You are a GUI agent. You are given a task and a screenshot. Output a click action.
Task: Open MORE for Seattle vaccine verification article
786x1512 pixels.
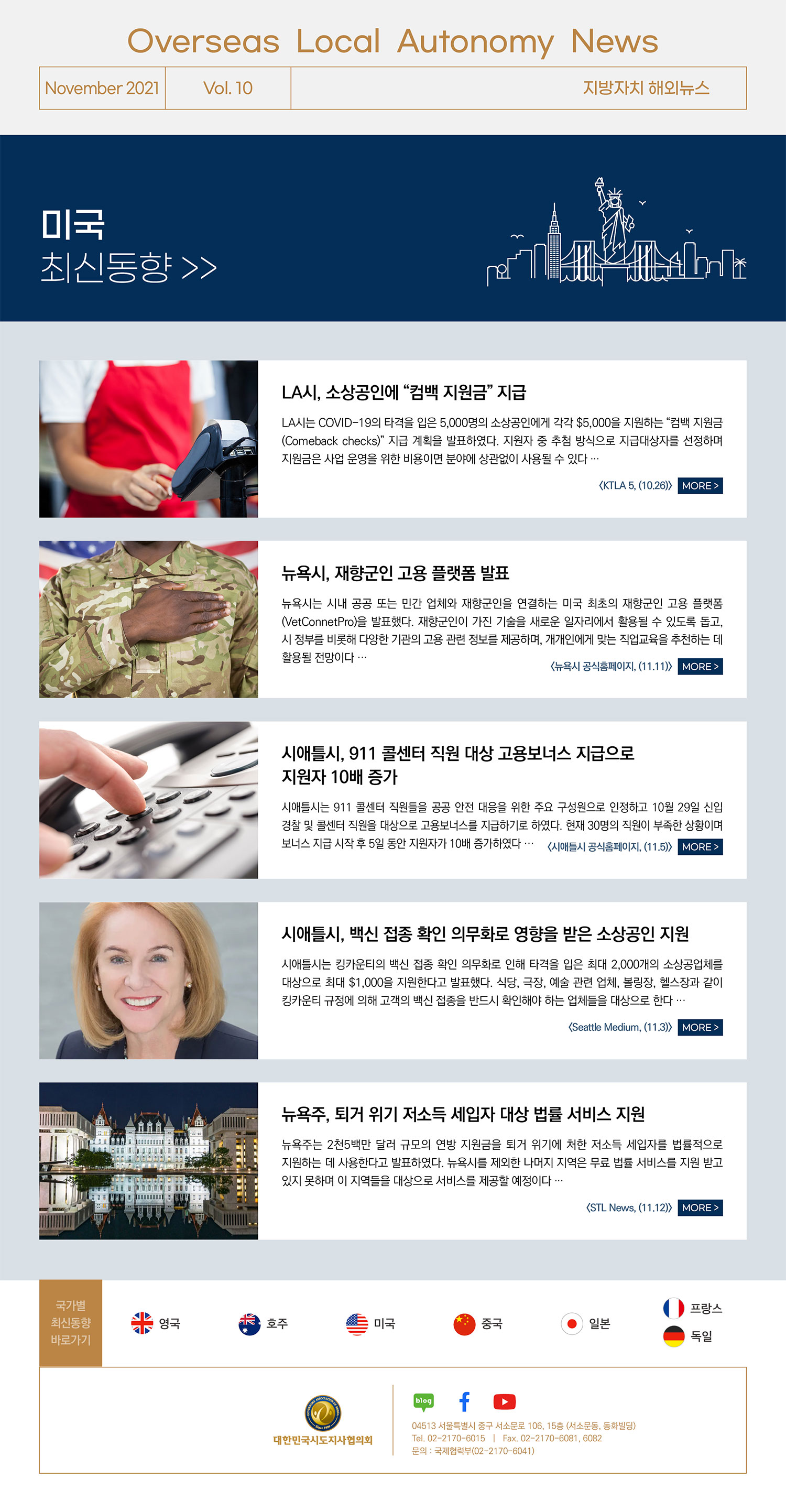click(700, 1027)
